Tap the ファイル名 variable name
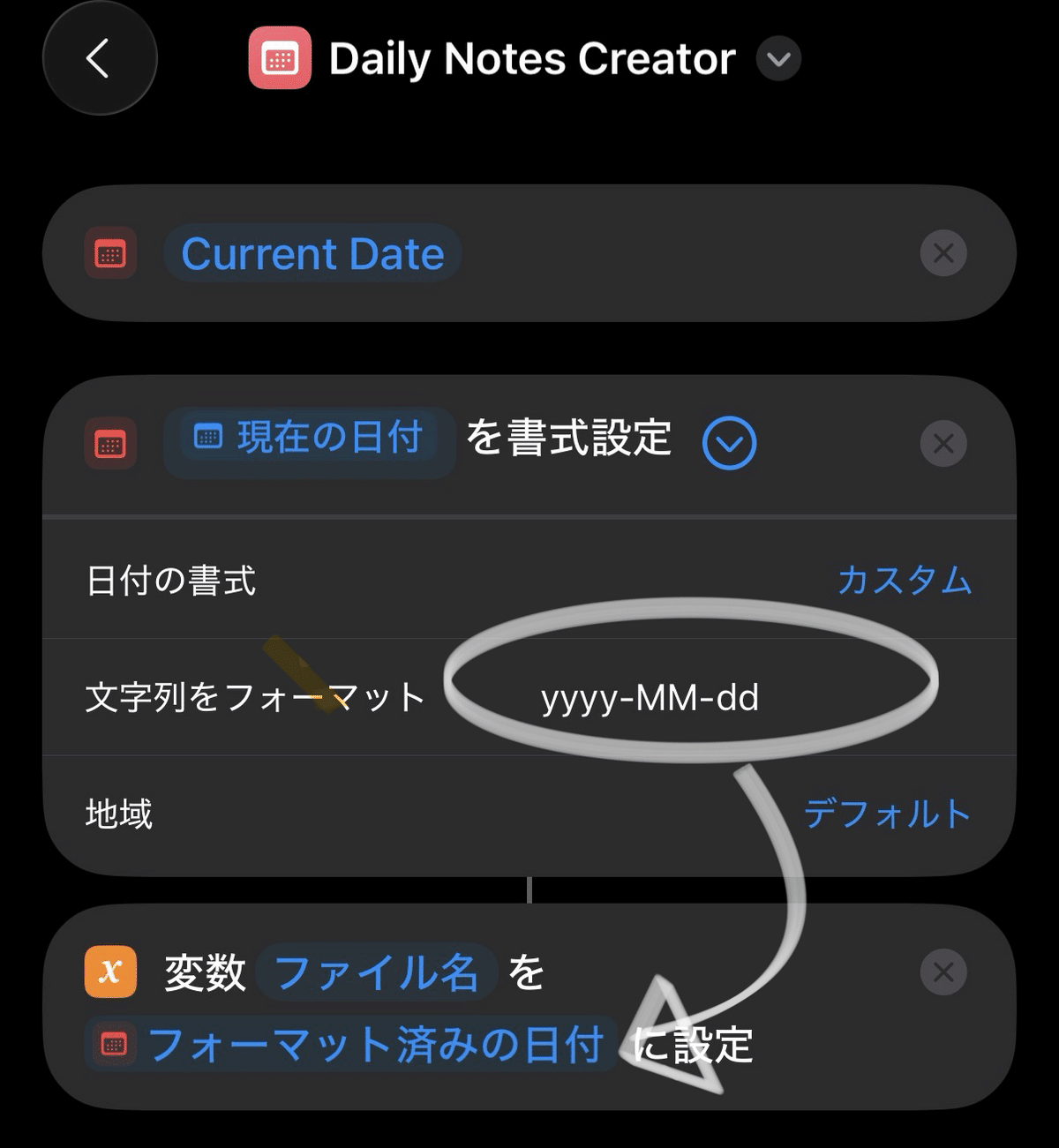Viewport: 1059px width, 1148px height. (375, 972)
